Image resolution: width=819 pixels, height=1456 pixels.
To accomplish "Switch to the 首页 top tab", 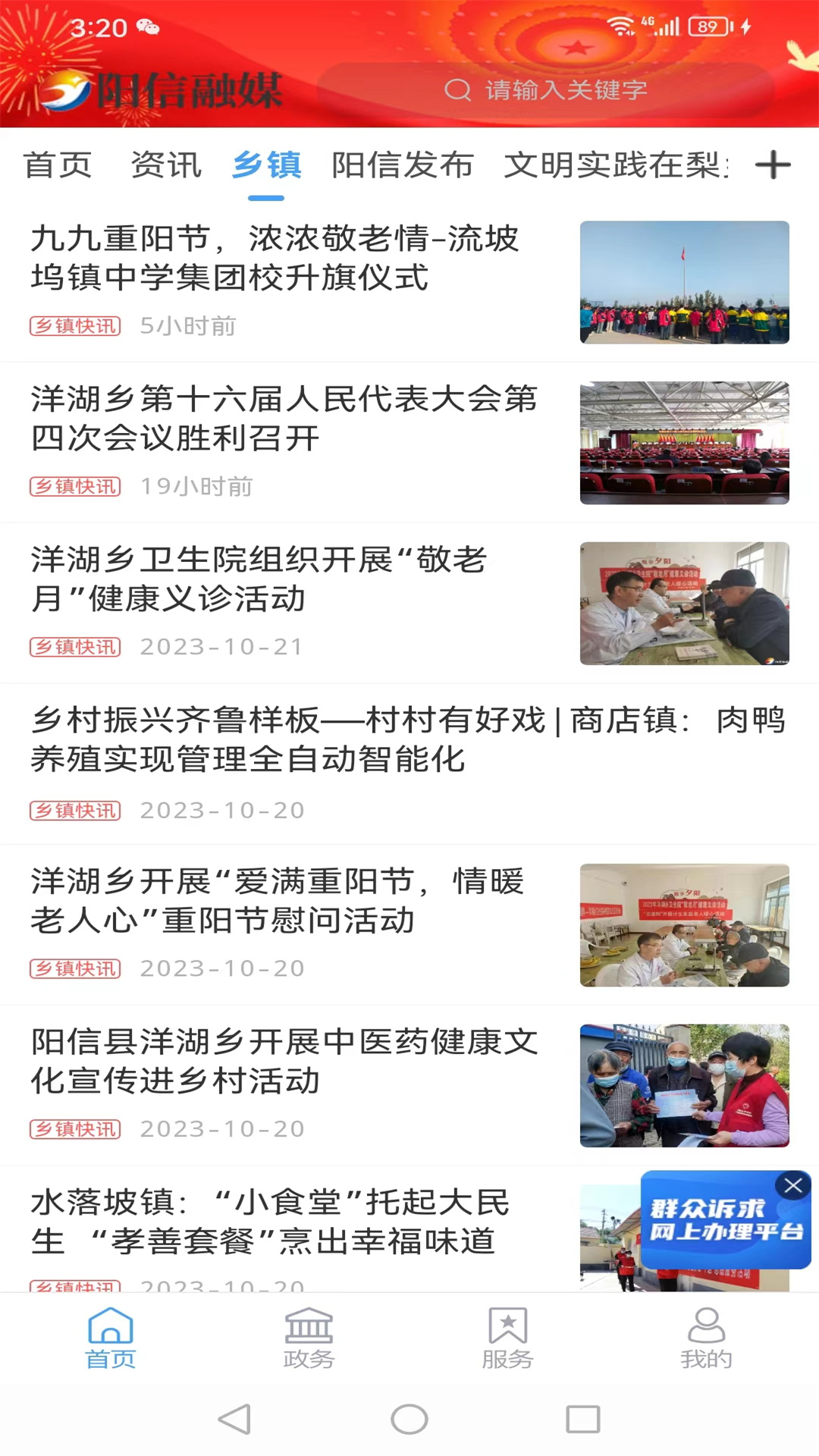I will point(58,165).
